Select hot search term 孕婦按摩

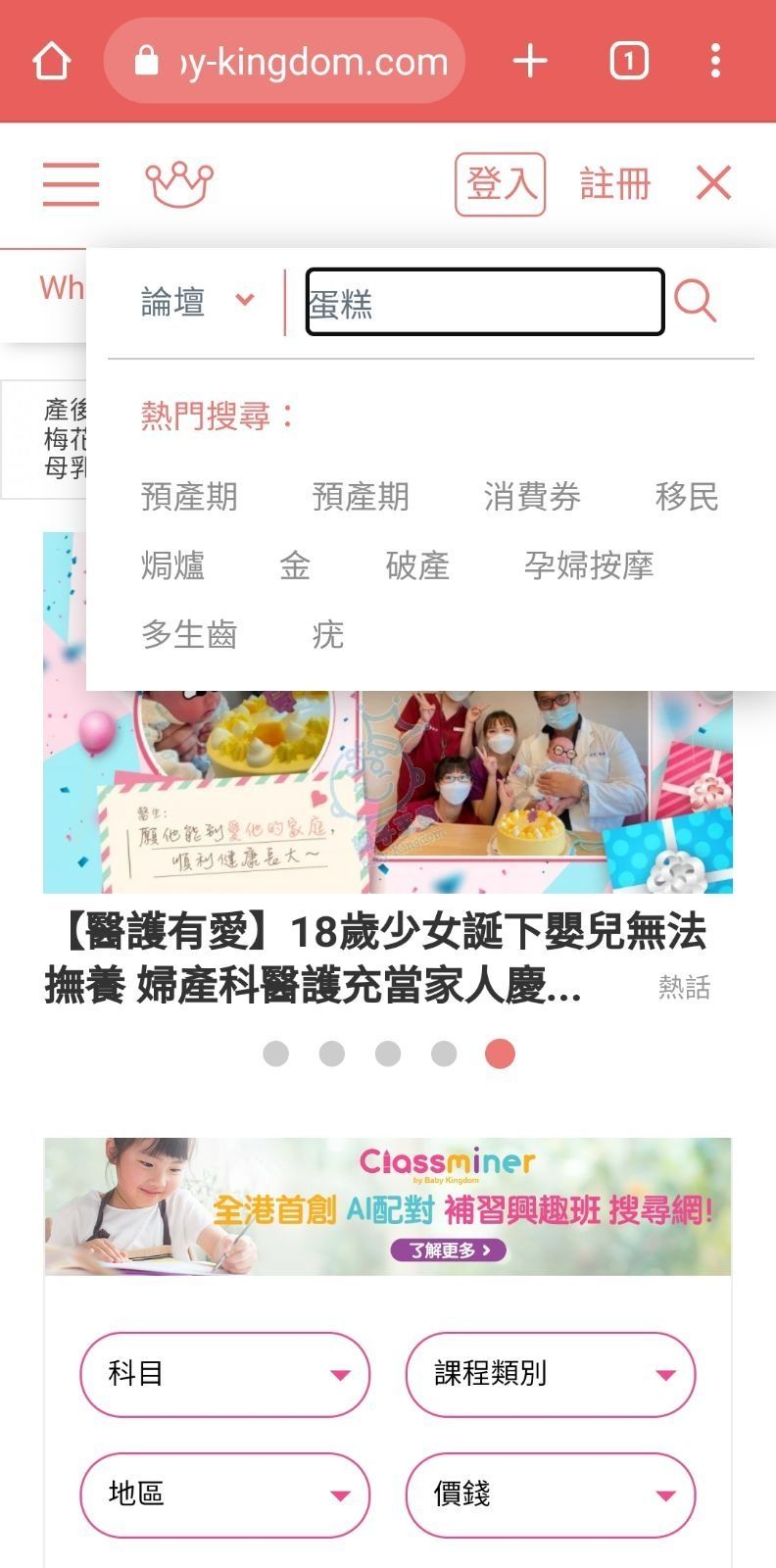coord(588,565)
